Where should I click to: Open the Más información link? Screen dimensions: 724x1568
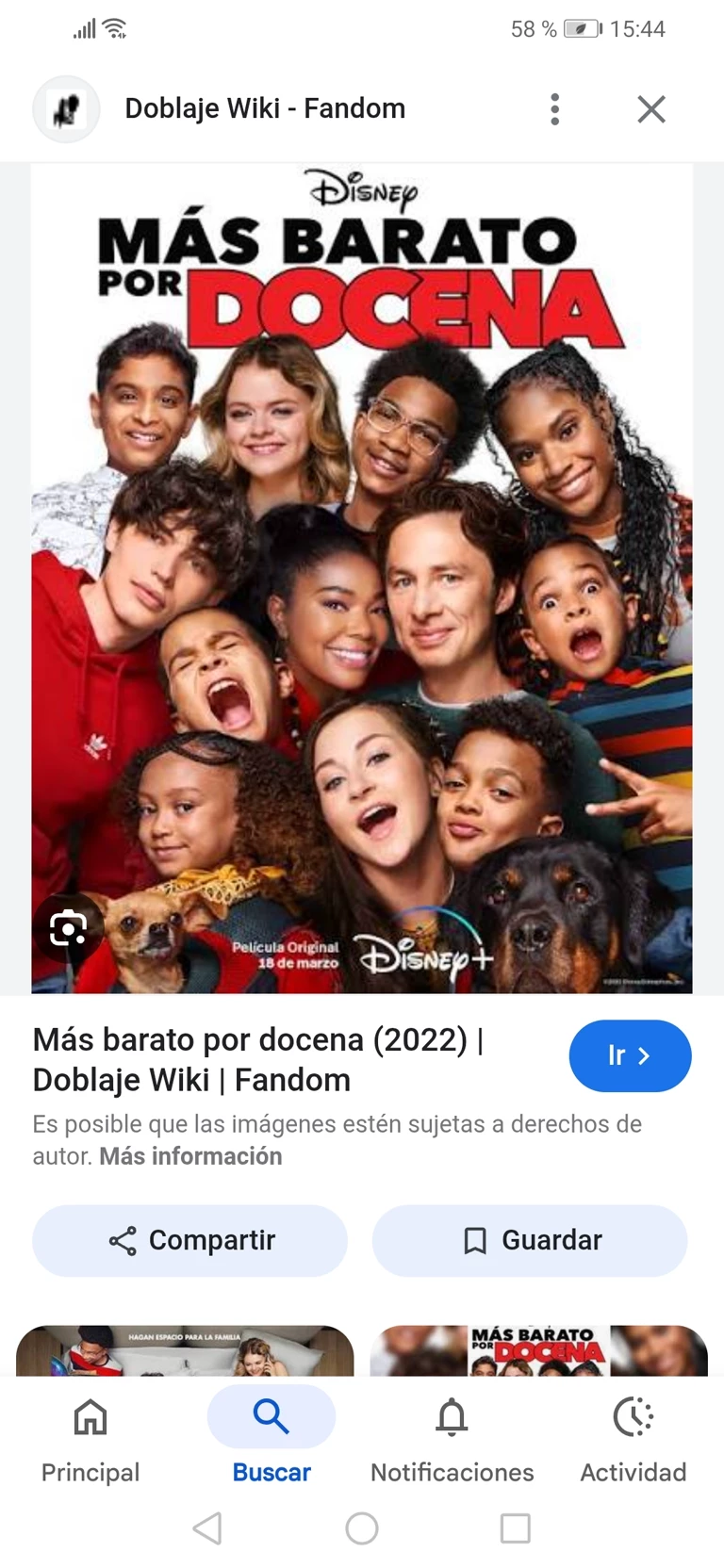[190, 1156]
